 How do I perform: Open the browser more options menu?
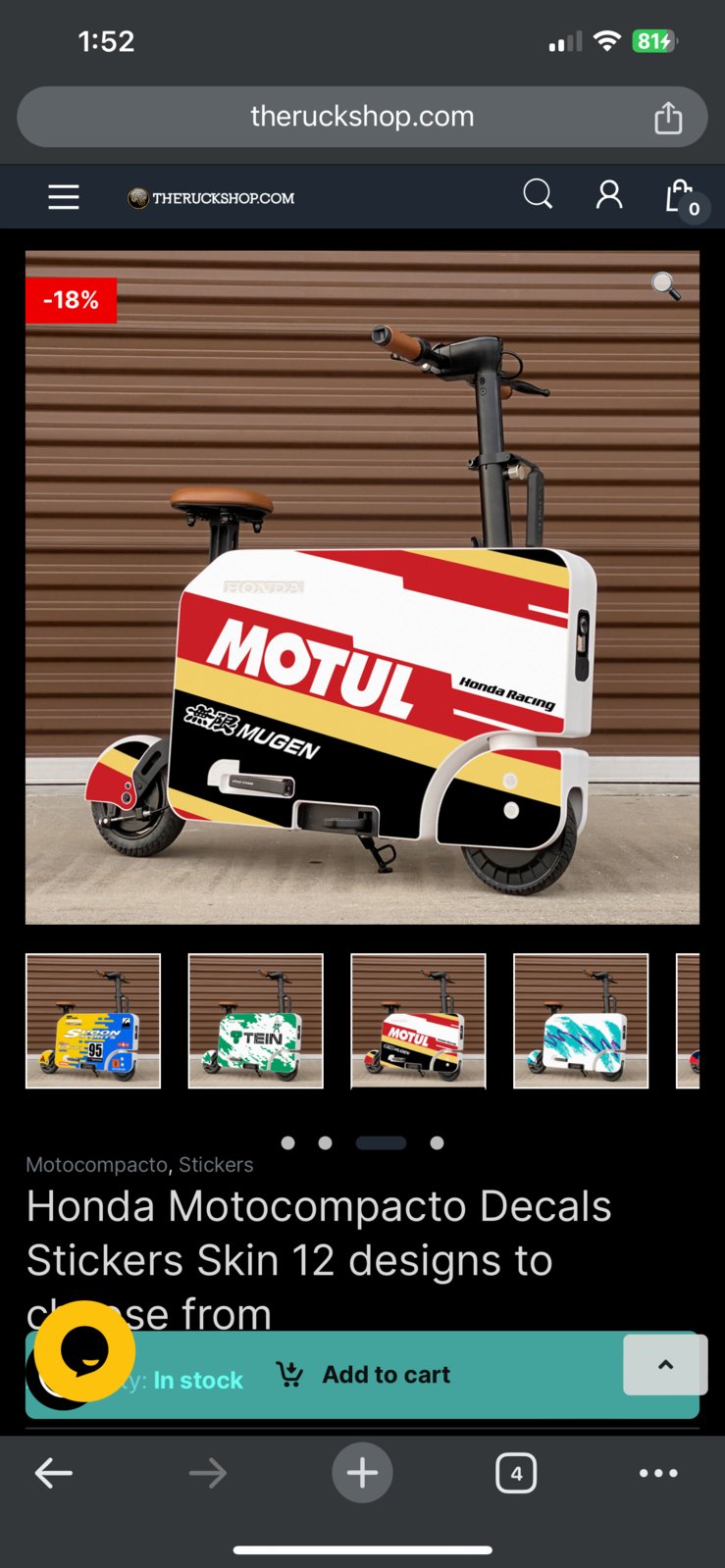(657, 1472)
